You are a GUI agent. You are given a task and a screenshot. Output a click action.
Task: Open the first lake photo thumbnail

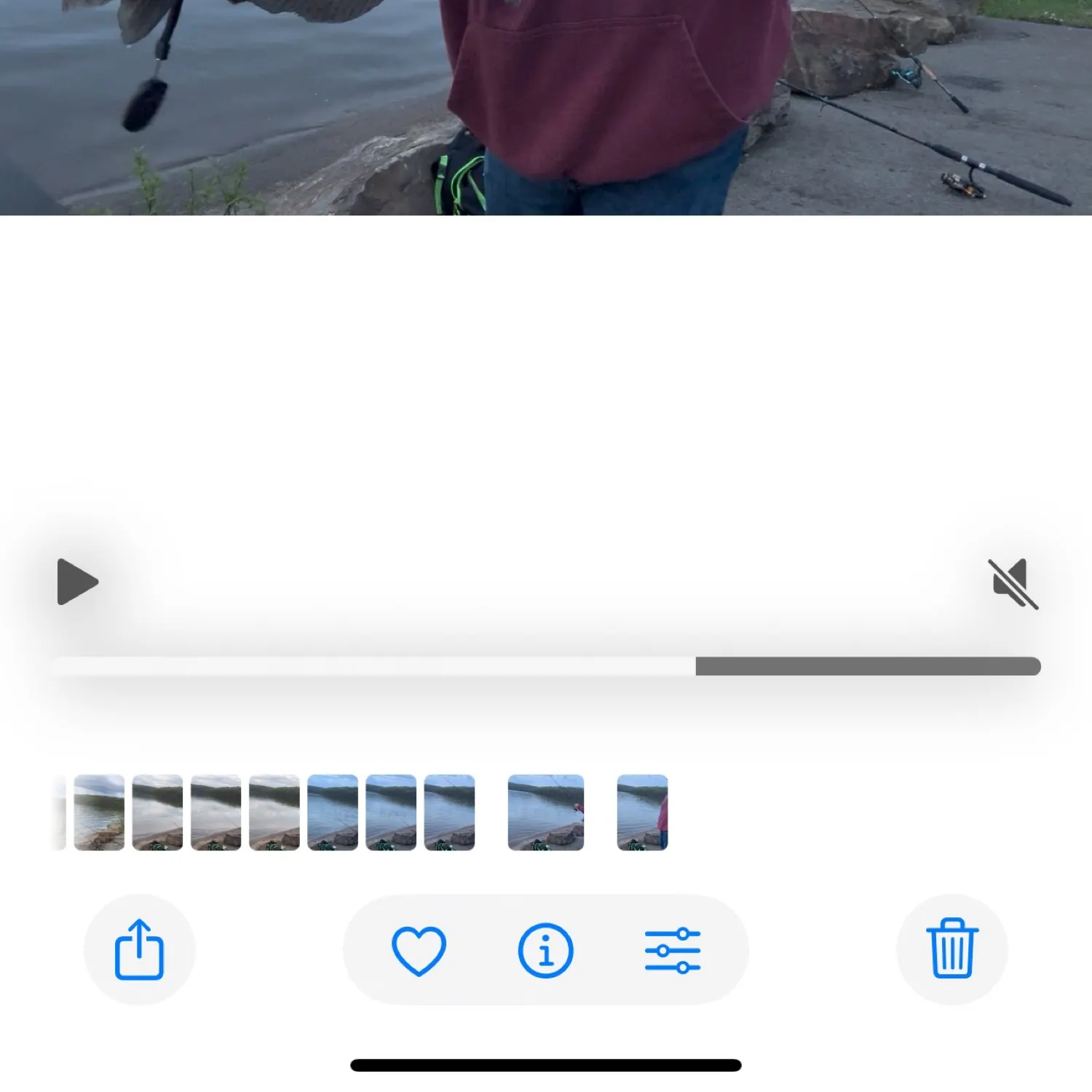point(100,812)
